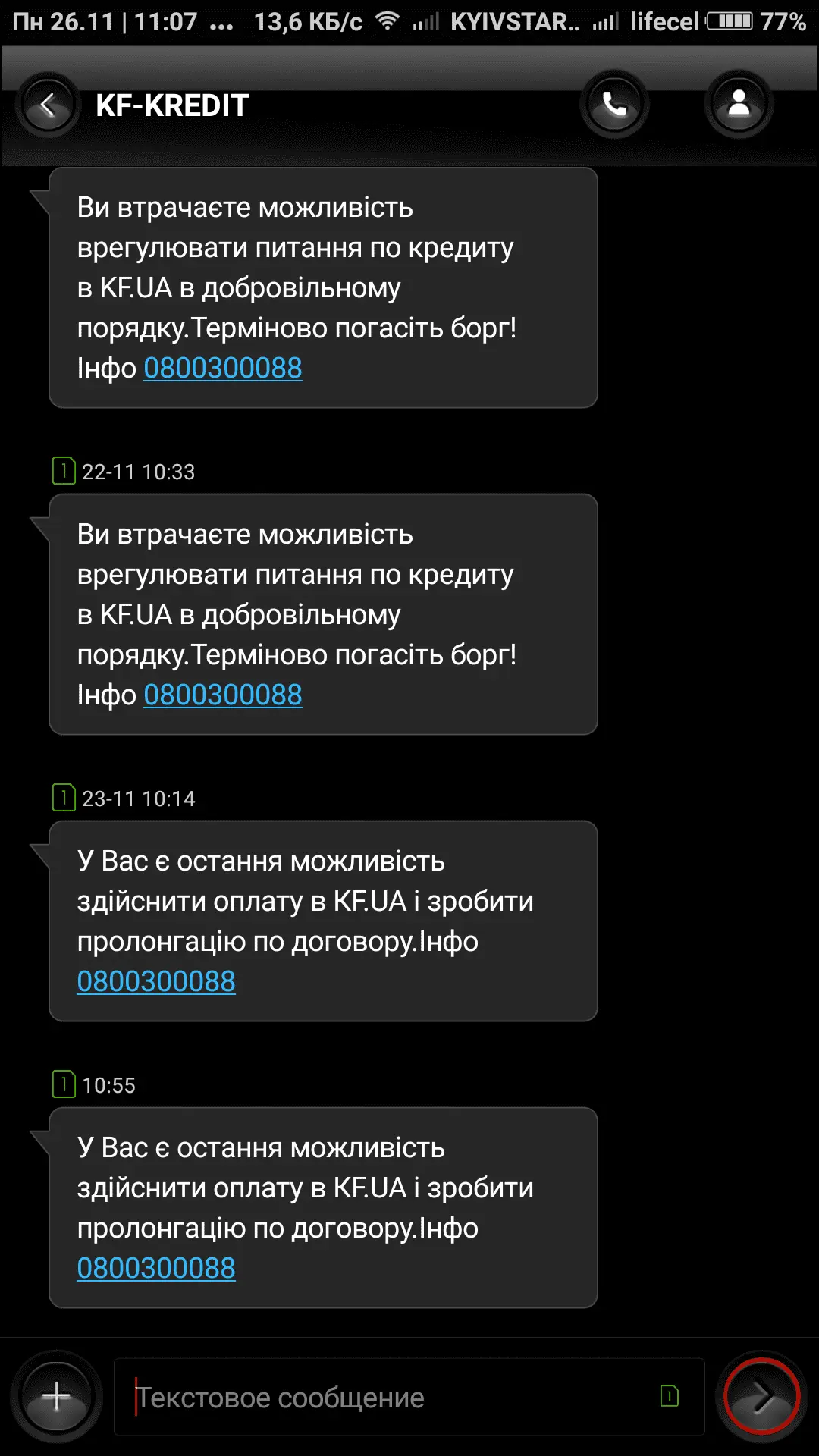Open attachment plus button

[57, 1396]
